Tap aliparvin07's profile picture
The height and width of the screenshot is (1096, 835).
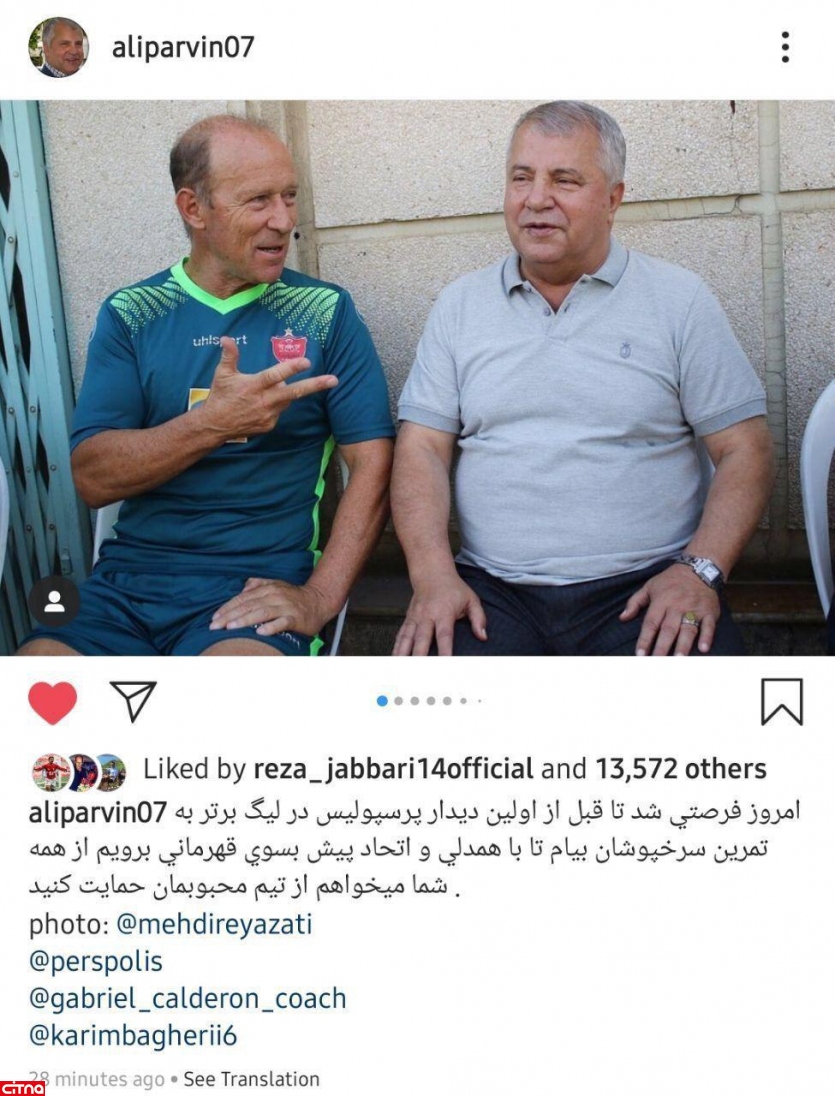(x=58, y=47)
